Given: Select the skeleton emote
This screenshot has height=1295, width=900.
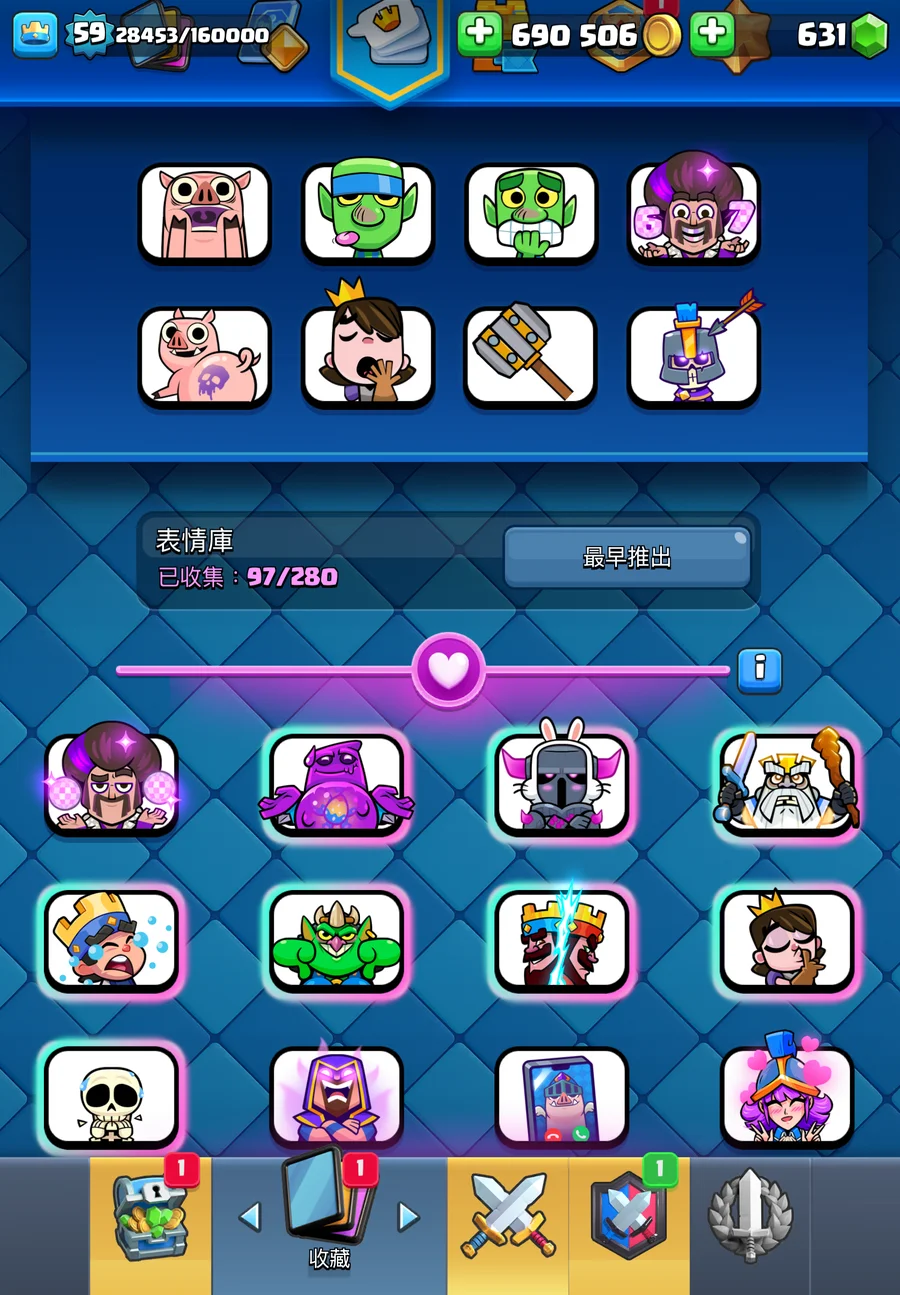Looking at the screenshot, I should pos(111,1097).
